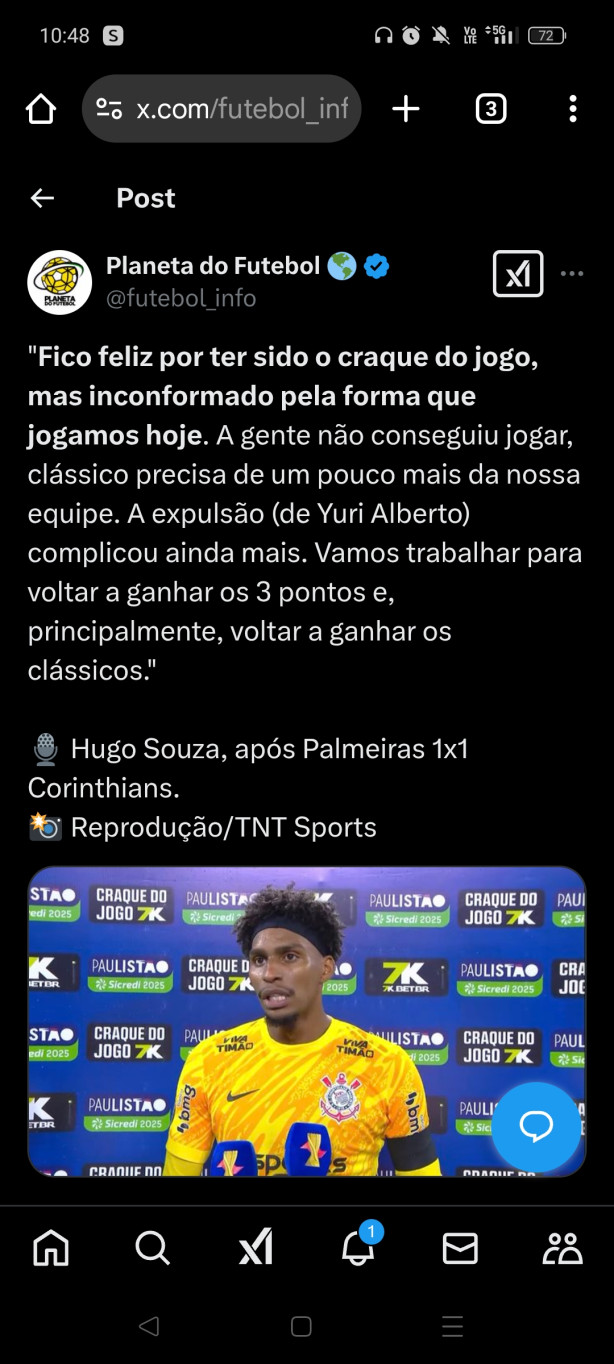The height and width of the screenshot is (1364, 614).
Task: View the three open tabs
Action: [x=490, y=109]
